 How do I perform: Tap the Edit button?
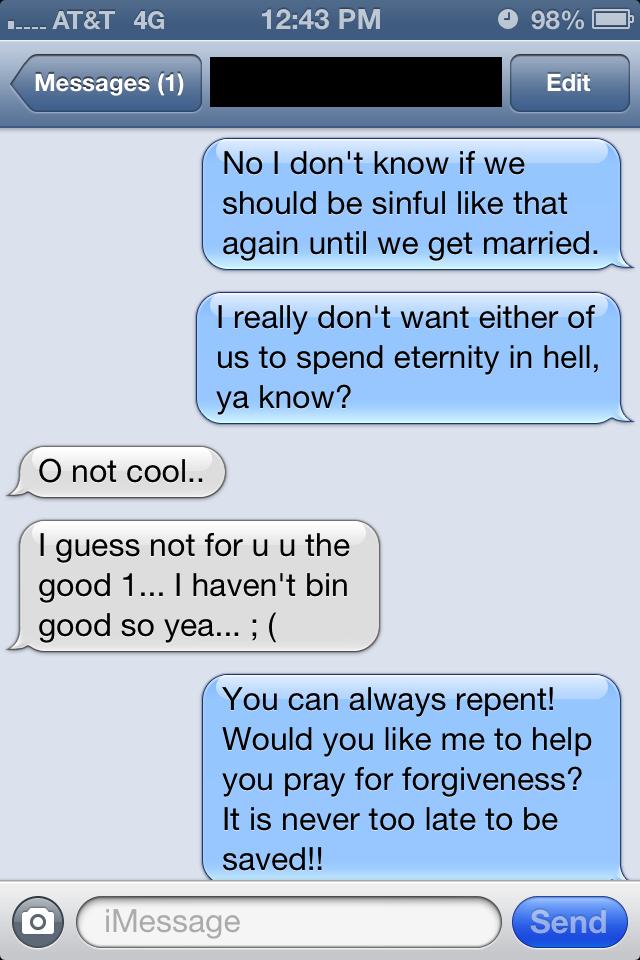click(x=568, y=83)
